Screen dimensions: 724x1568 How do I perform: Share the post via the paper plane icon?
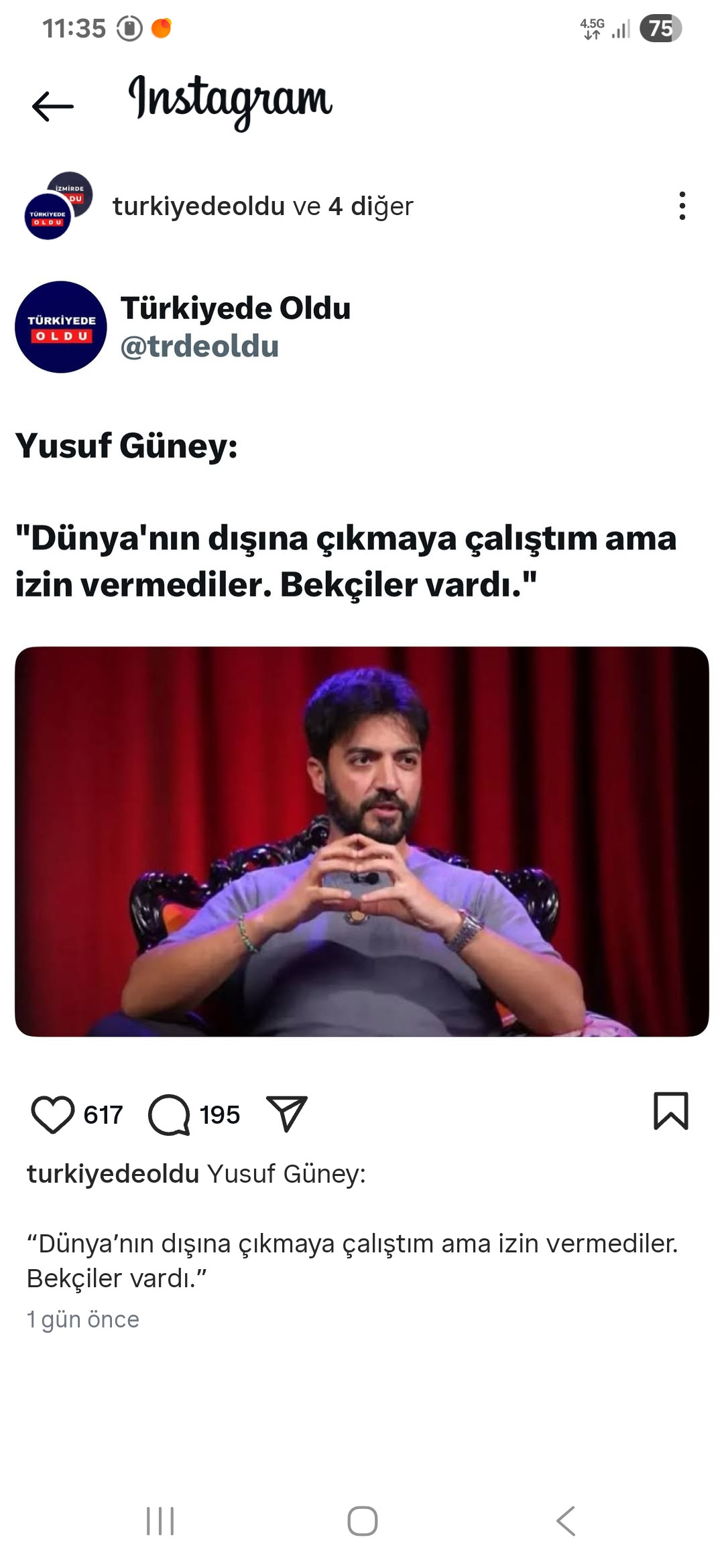(286, 1114)
